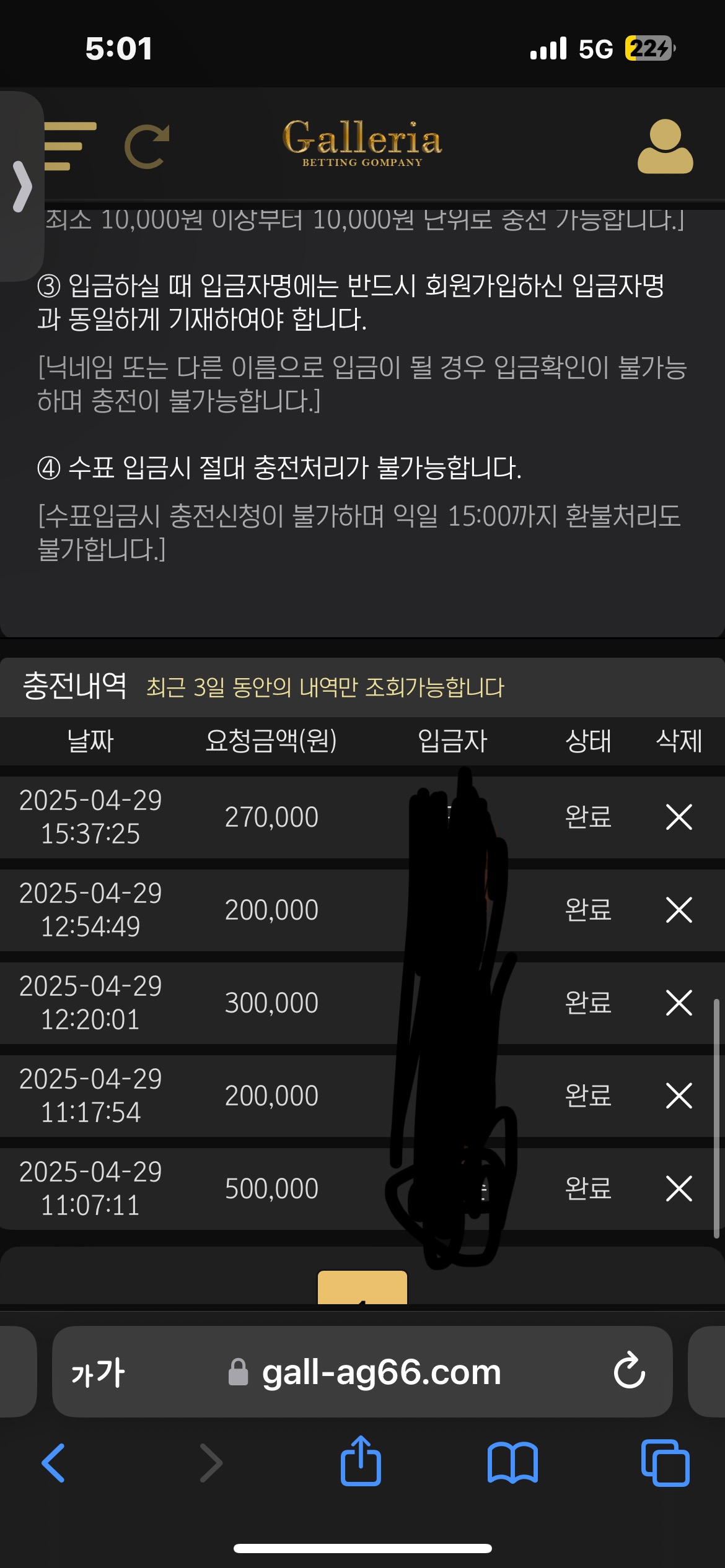
Task: Show all open tabs
Action: pos(665,1463)
